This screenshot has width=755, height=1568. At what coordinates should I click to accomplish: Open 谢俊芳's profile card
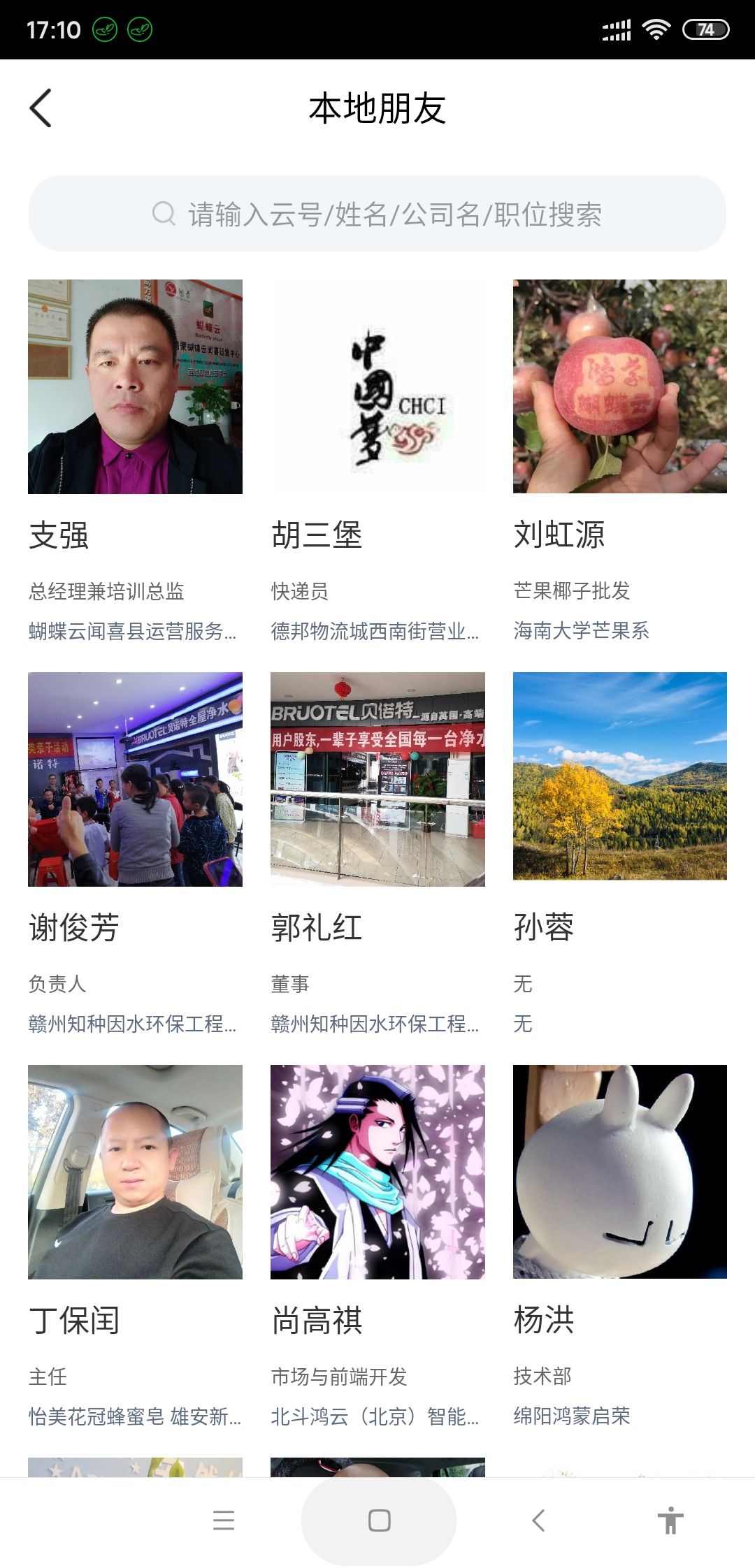point(135,780)
